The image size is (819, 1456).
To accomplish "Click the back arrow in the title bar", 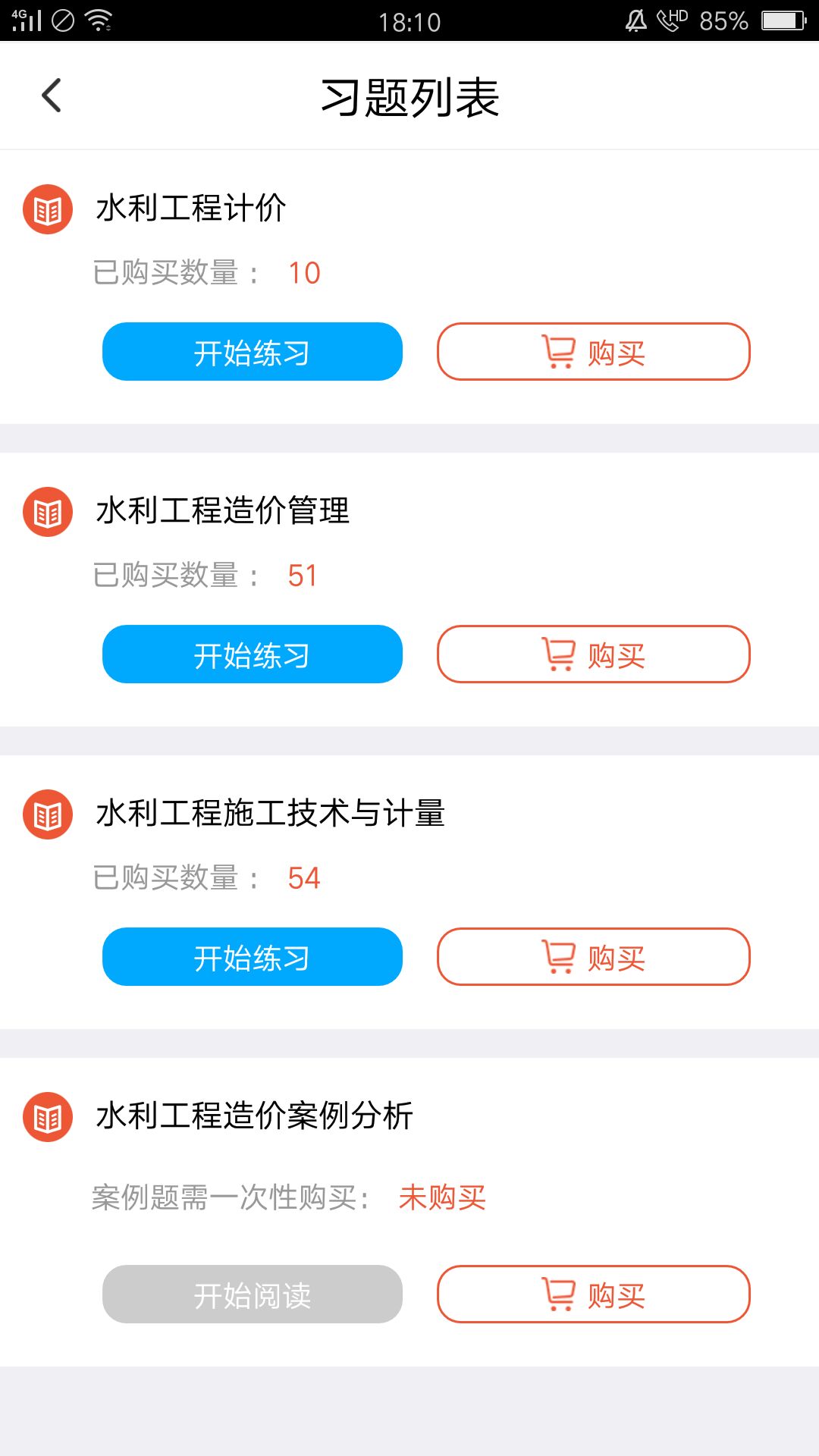I will point(50,95).
